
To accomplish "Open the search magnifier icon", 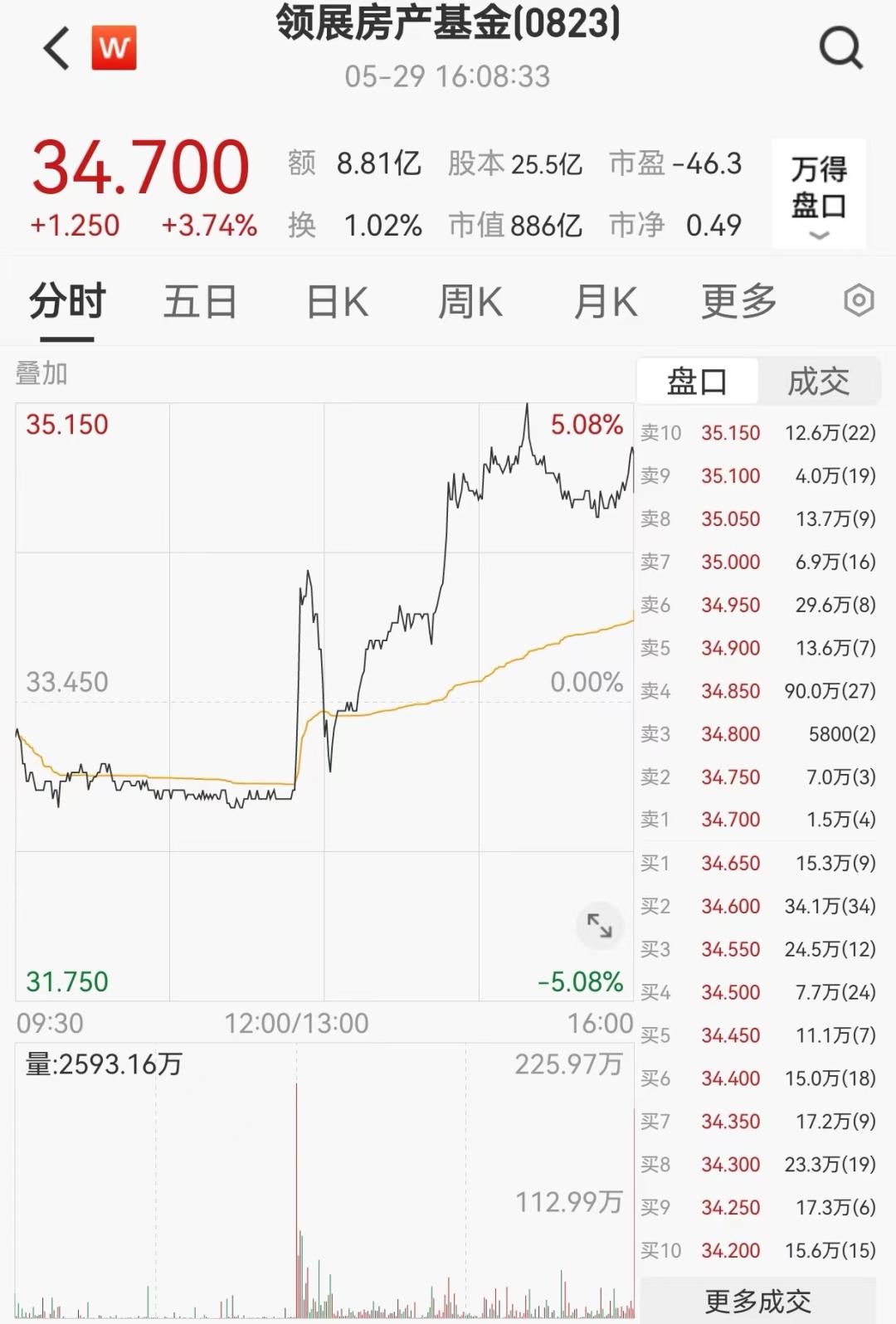I will click(x=840, y=48).
